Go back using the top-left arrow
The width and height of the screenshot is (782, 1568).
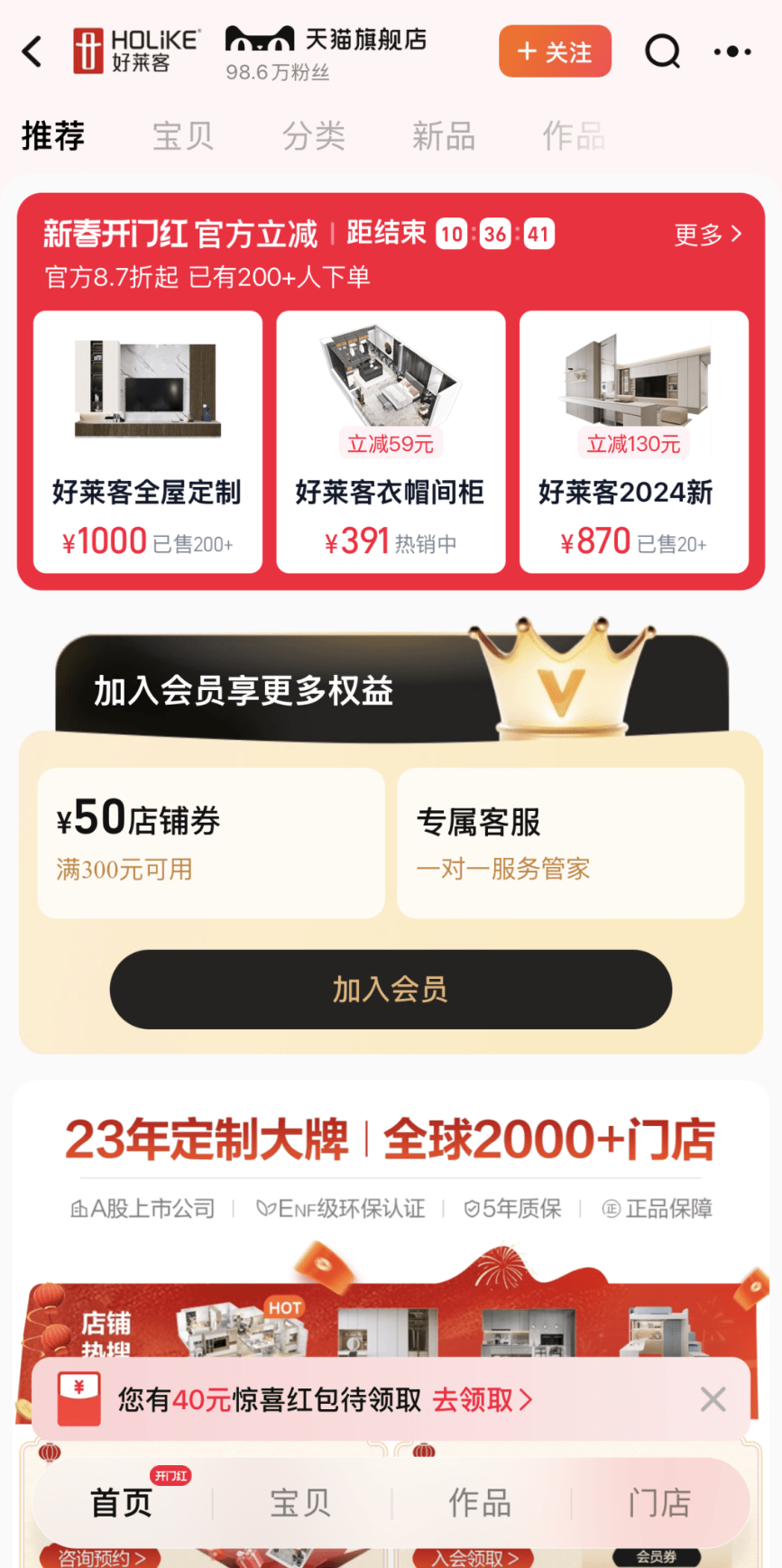point(32,52)
